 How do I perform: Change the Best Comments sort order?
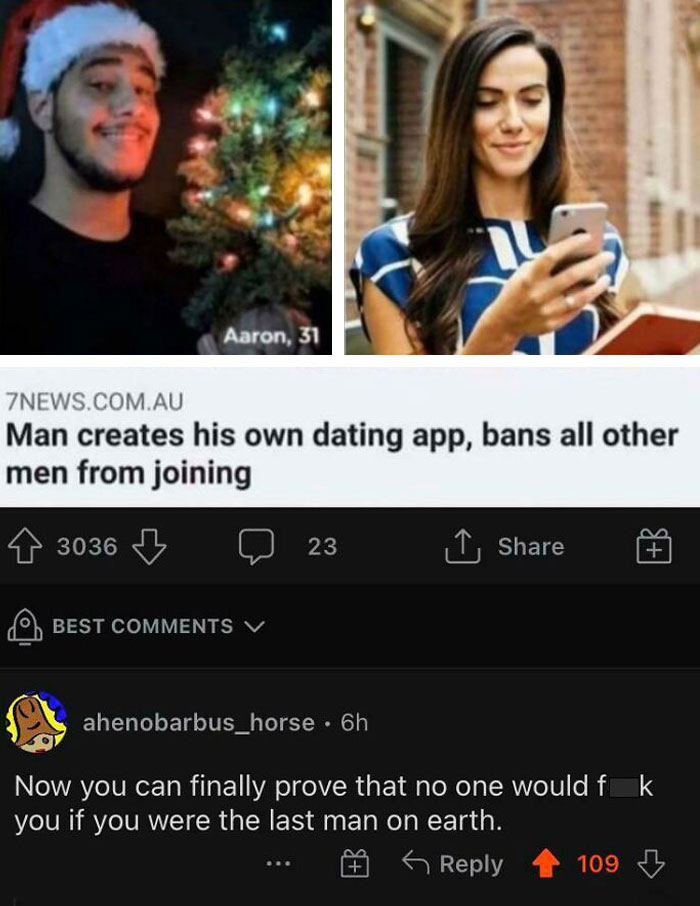pos(136,626)
